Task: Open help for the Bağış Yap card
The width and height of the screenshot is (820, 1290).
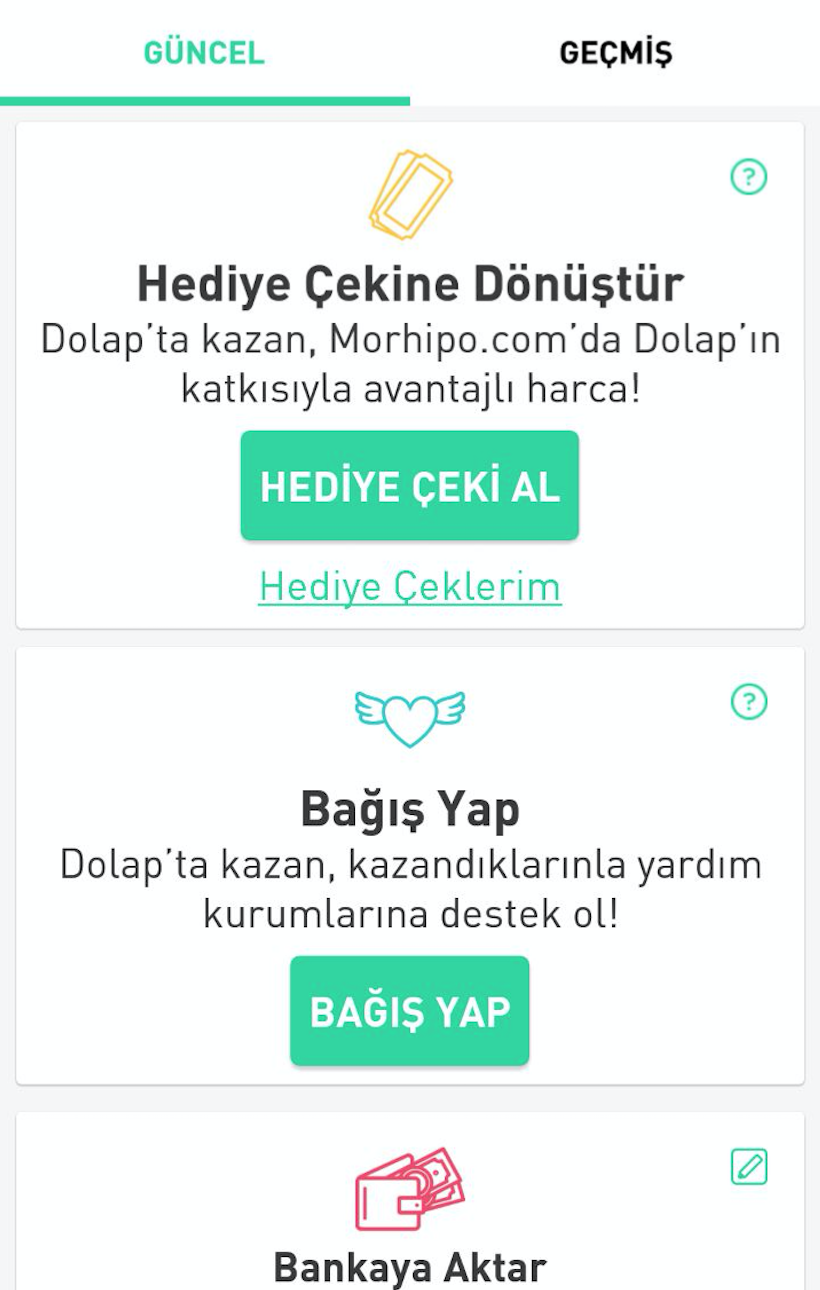Action: pos(748,702)
